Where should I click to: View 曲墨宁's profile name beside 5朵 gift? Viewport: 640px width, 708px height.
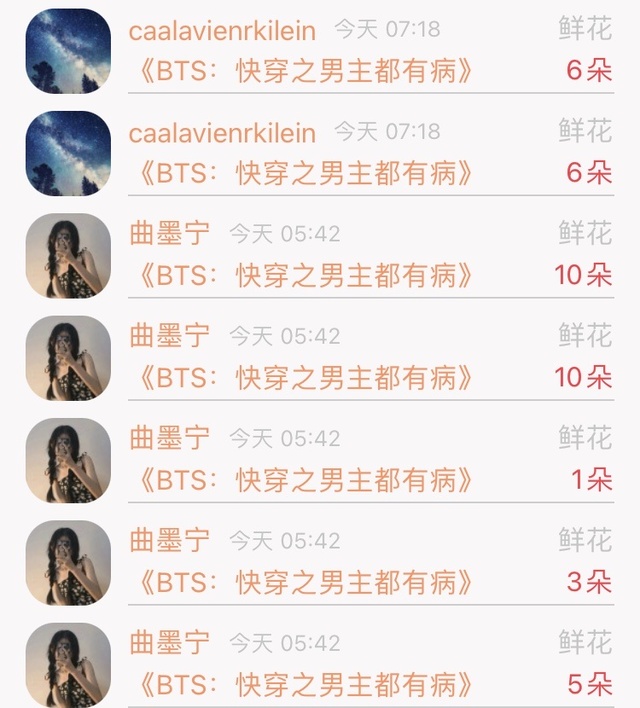coord(170,642)
